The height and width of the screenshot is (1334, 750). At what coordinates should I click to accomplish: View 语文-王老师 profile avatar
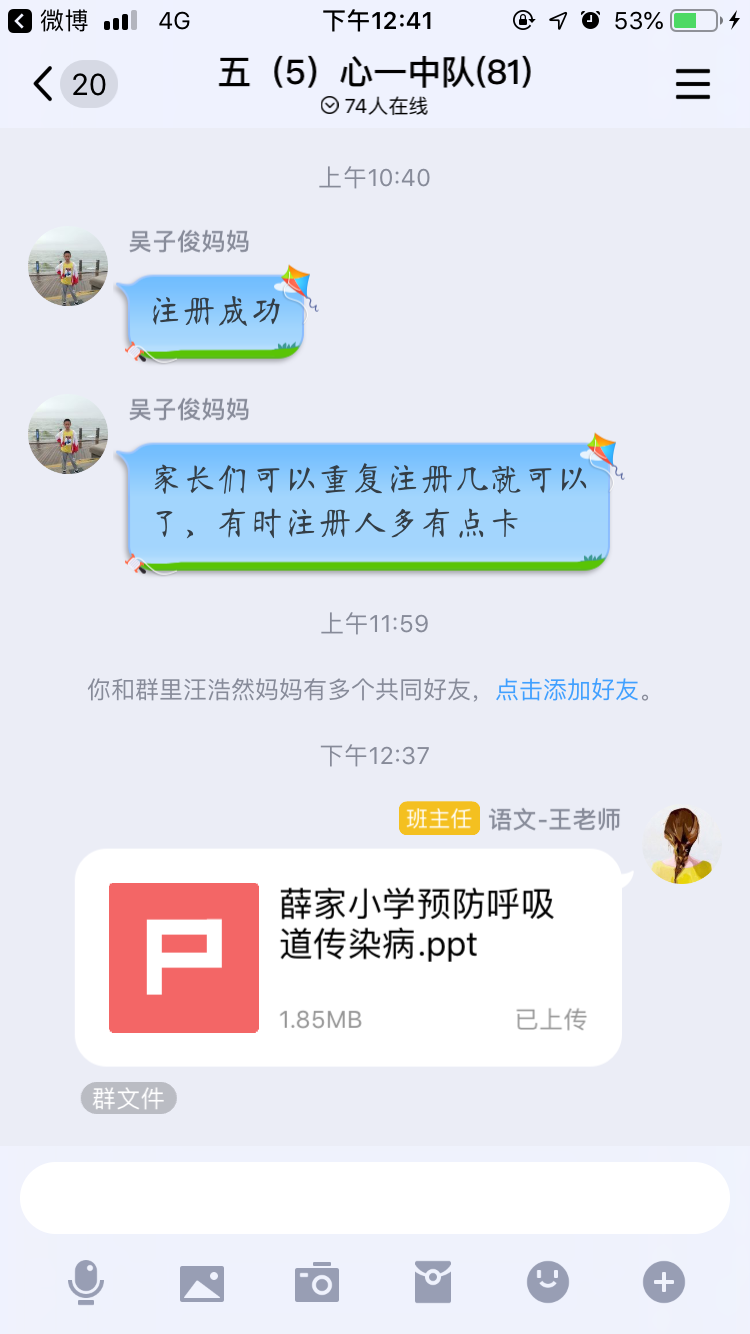click(681, 845)
